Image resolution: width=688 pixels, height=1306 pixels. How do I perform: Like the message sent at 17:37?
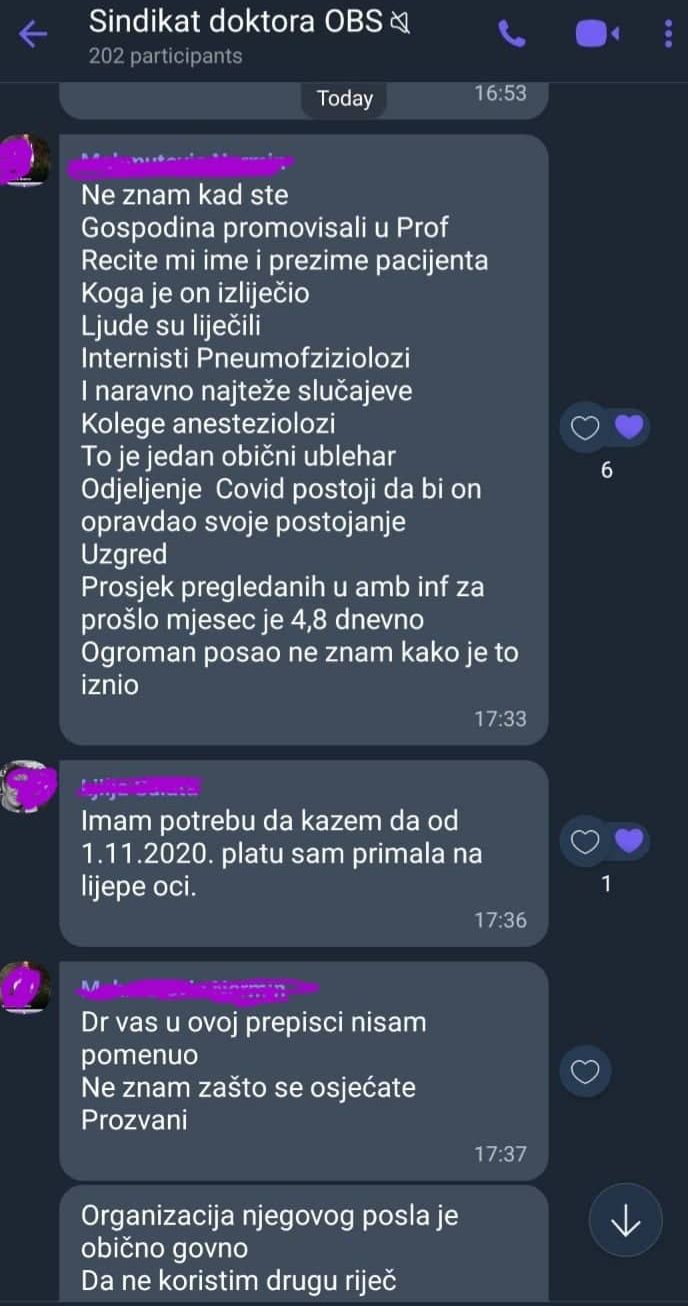coord(585,1072)
